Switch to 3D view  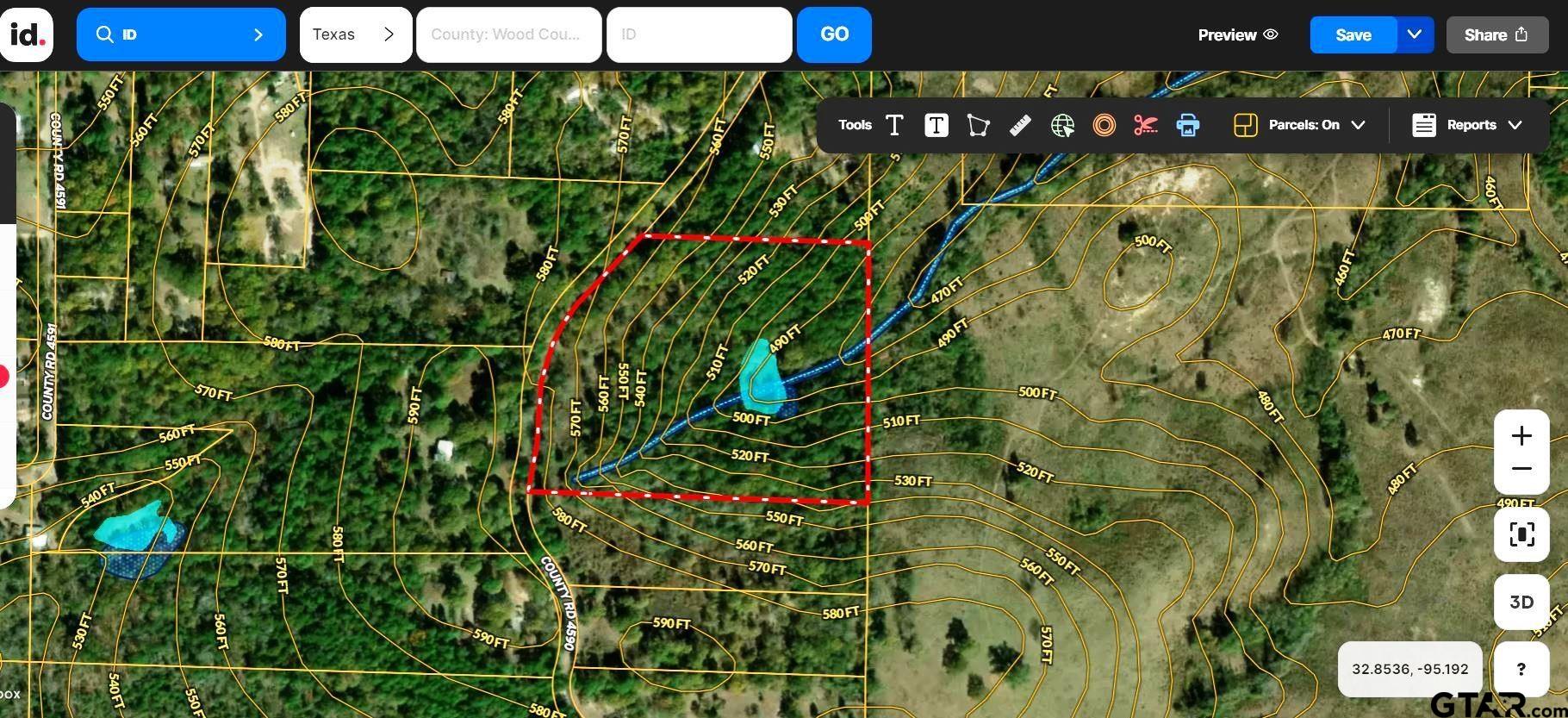click(x=1521, y=602)
